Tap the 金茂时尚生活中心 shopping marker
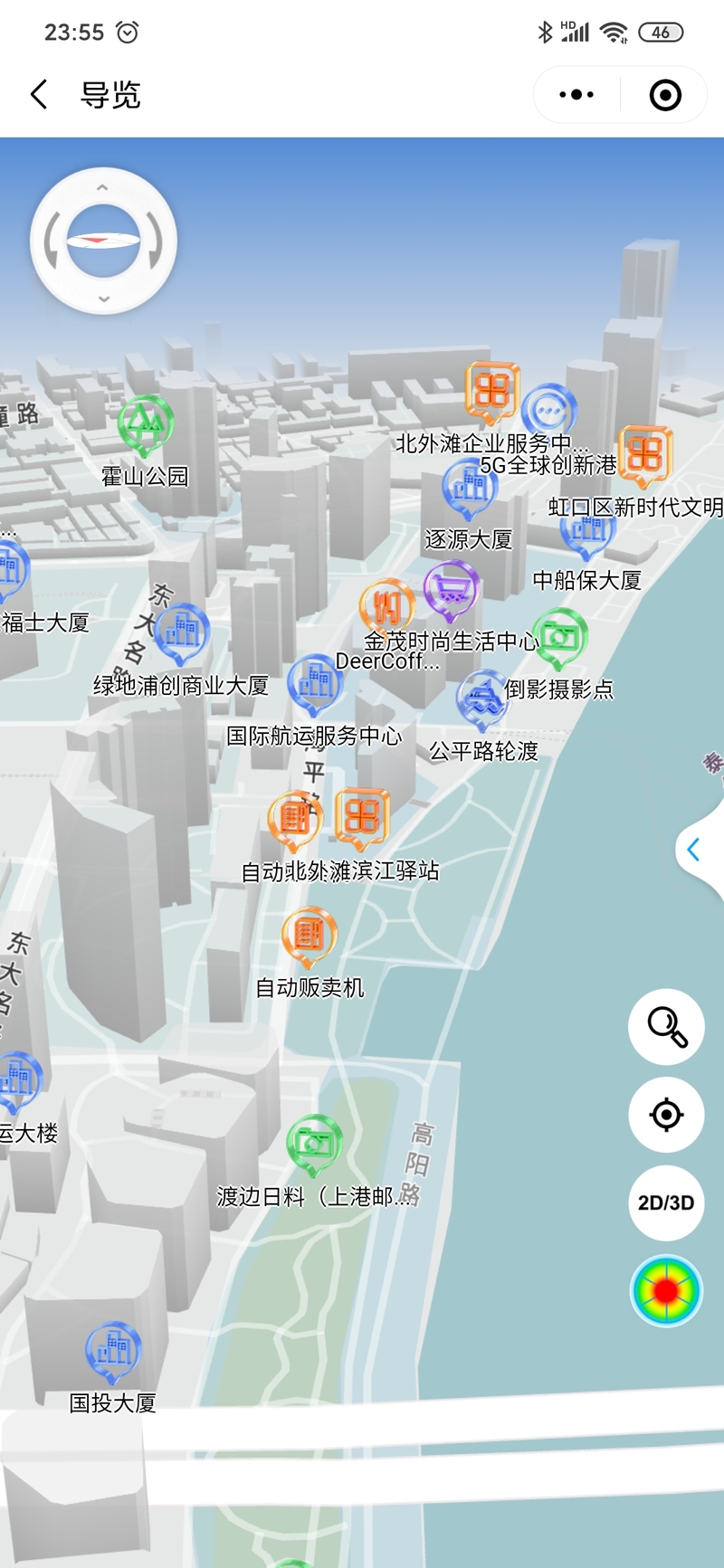This screenshot has height=1568, width=724. tap(450, 589)
